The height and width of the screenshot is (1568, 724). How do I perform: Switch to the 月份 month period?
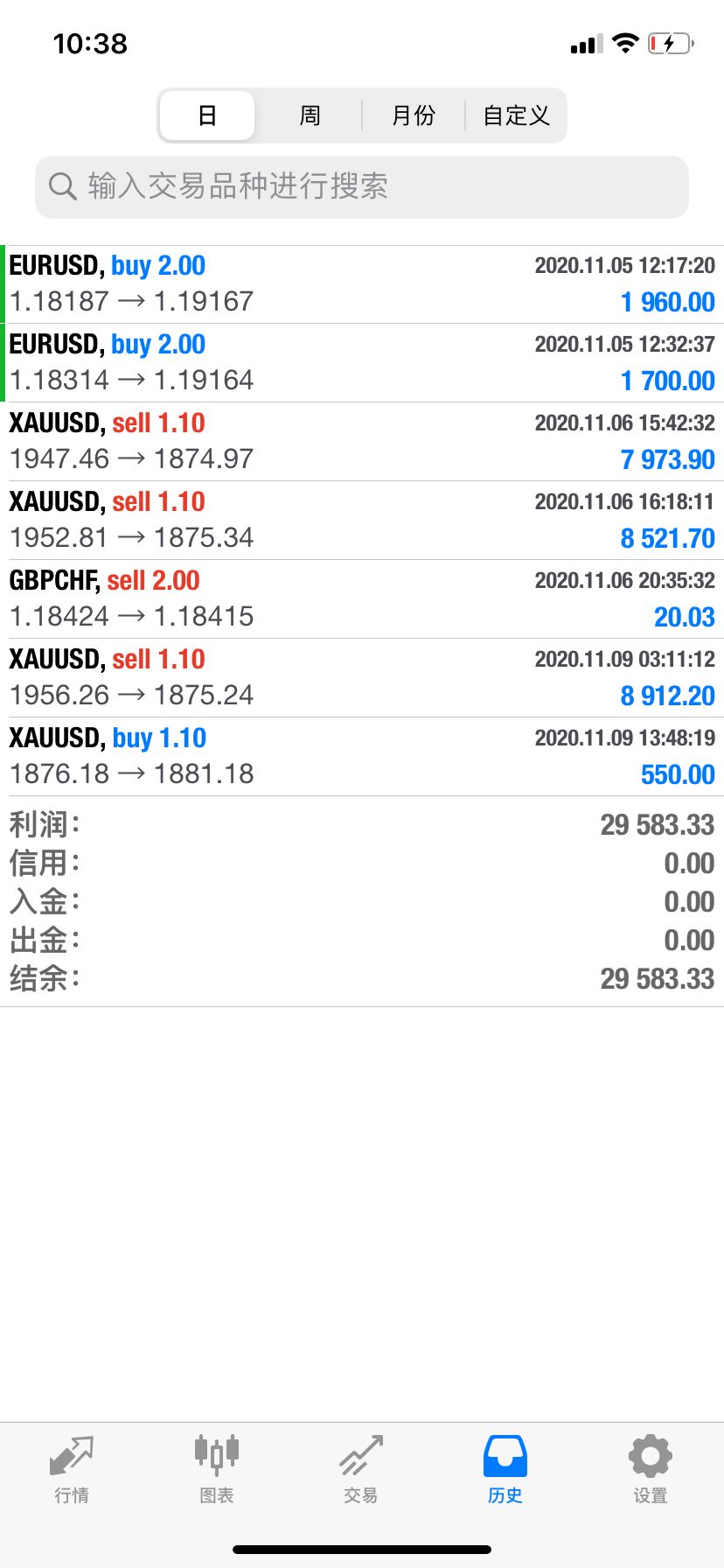413,115
